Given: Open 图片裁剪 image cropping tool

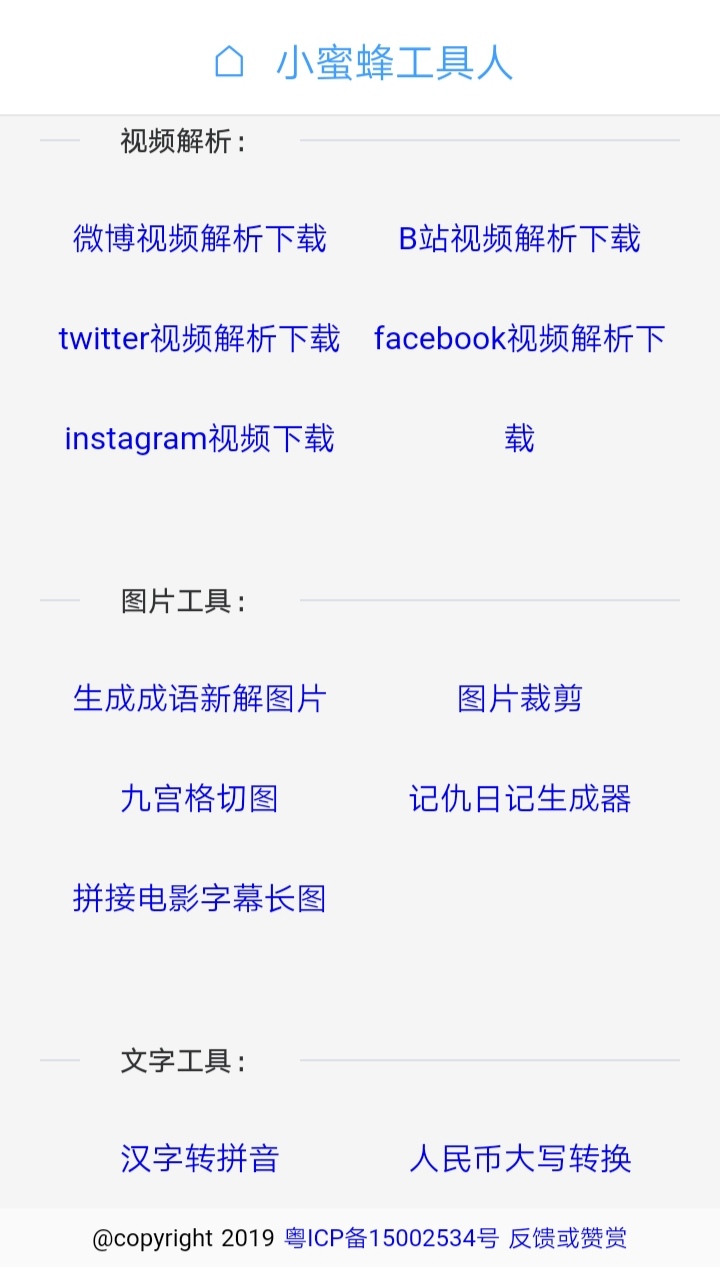Looking at the screenshot, I should 519,699.
